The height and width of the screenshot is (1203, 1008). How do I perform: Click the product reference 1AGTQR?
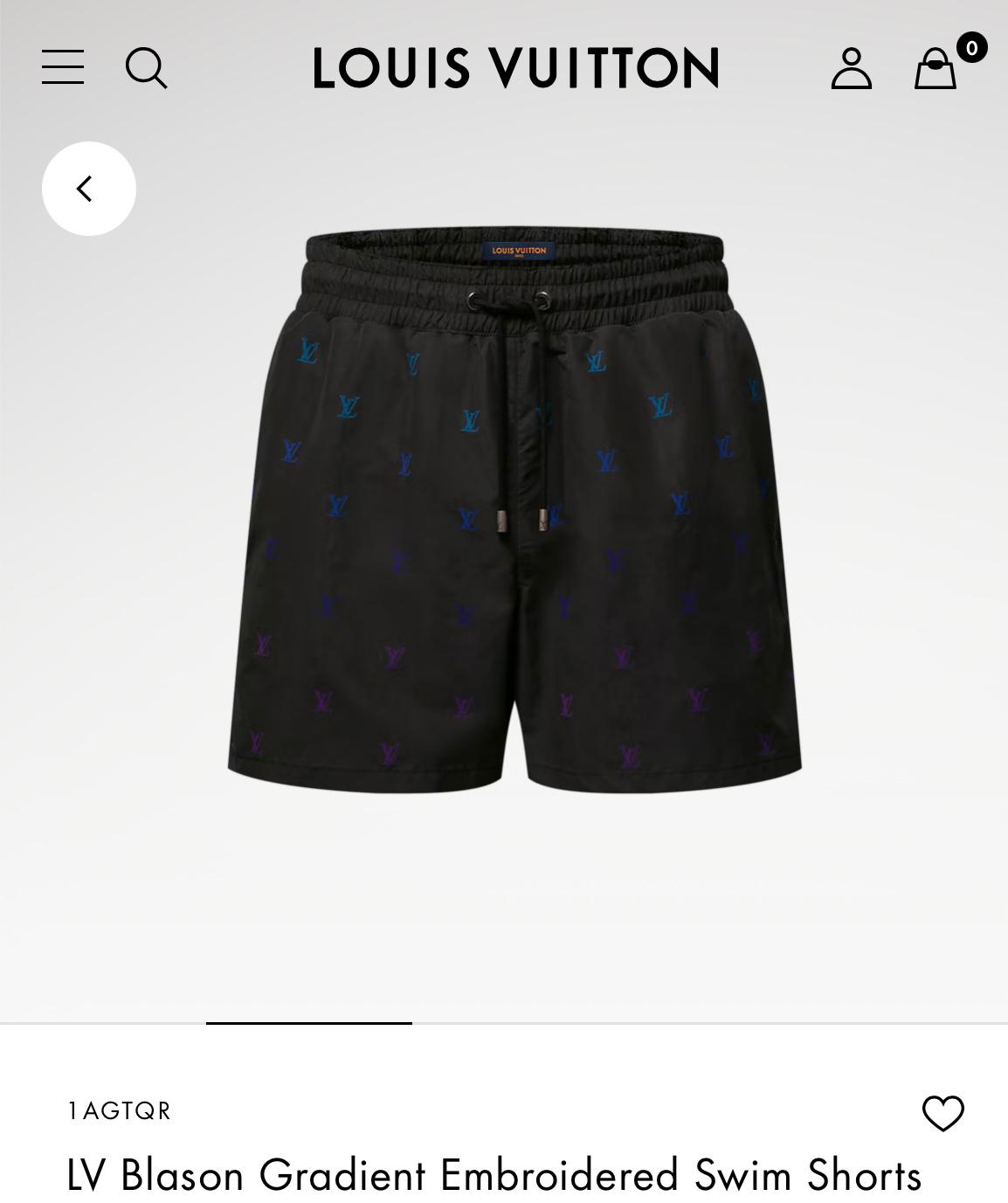(x=121, y=1112)
